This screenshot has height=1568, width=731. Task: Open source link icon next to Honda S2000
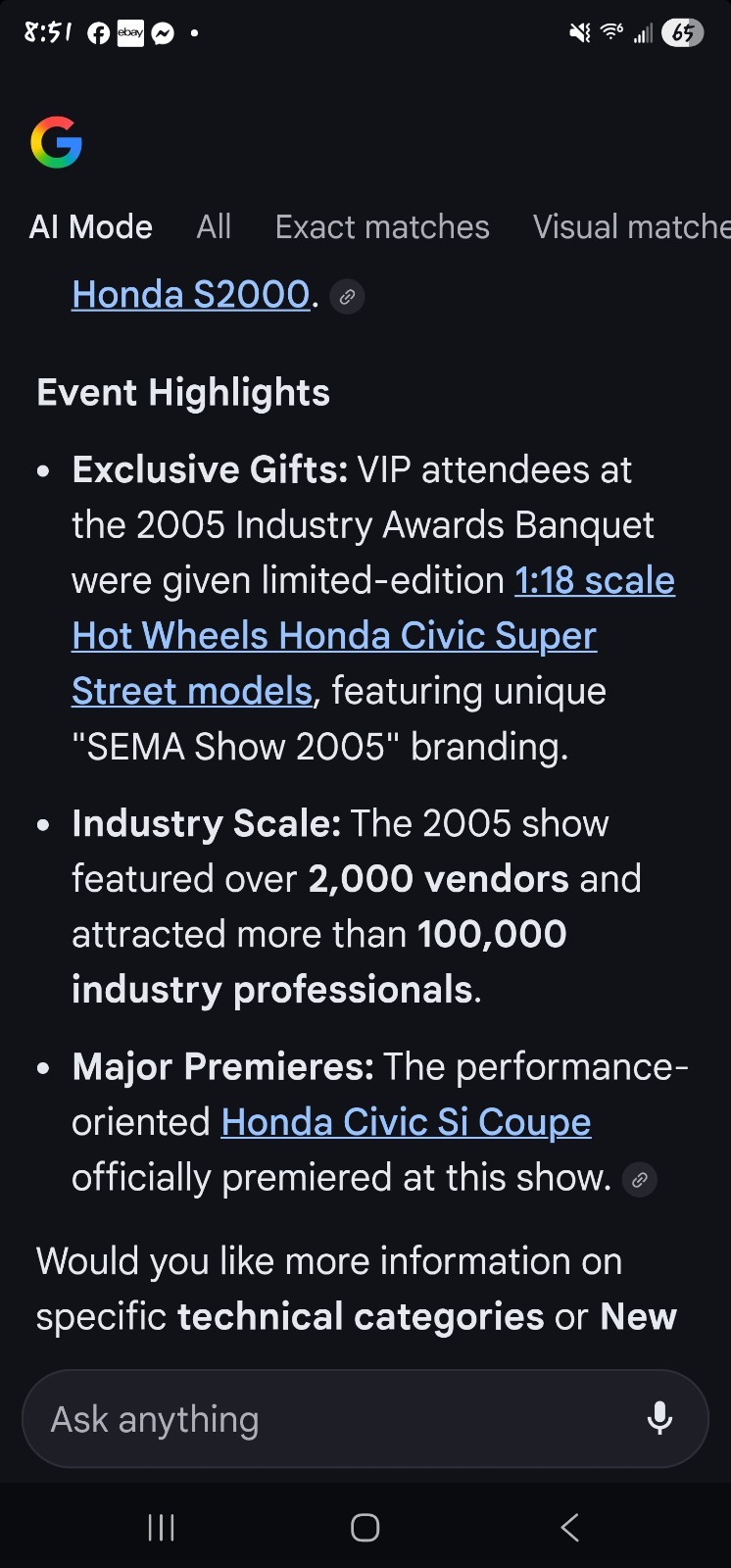click(347, 296)
